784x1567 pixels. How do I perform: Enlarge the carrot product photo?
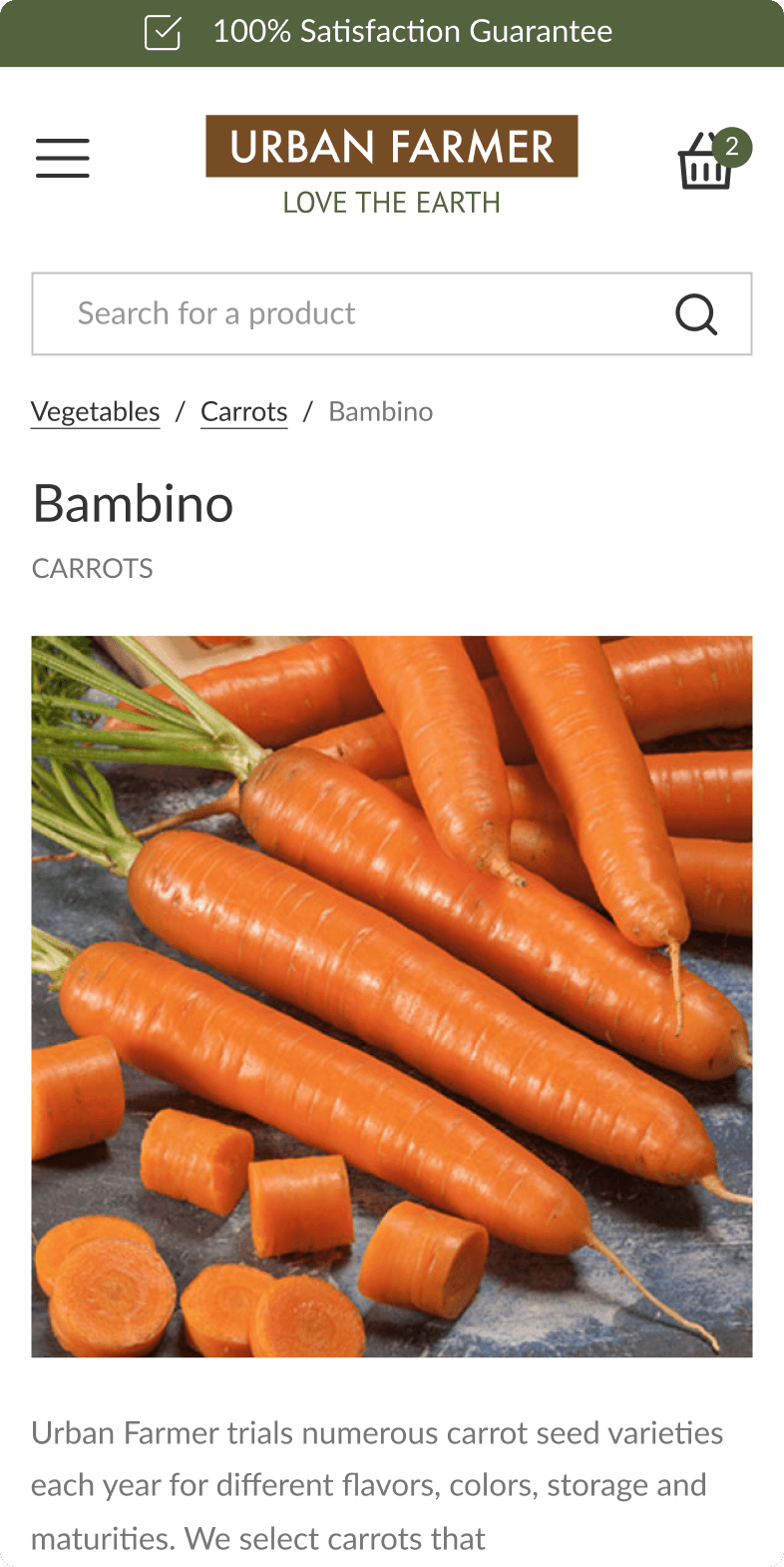[392, 995]
